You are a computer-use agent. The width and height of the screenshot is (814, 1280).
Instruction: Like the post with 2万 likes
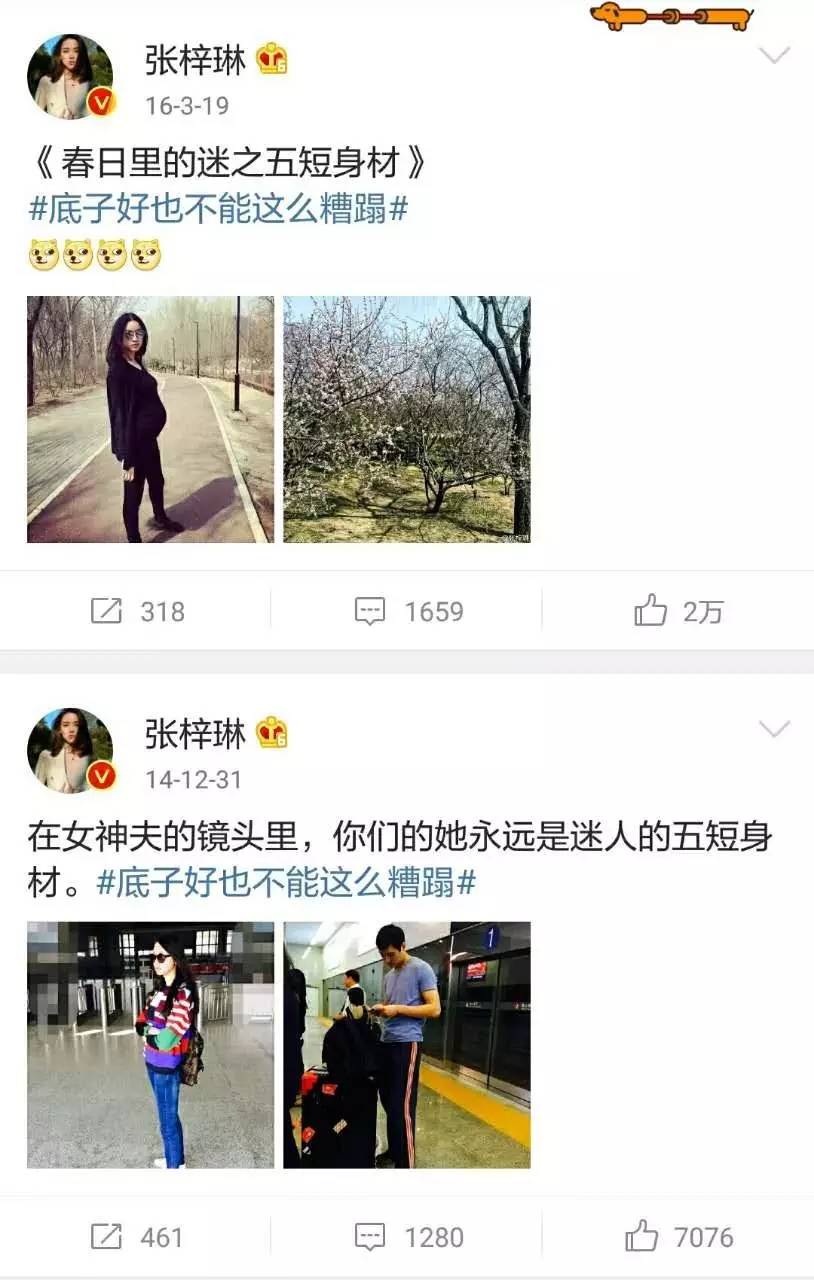pyautogui.click(x=677, y=611)
